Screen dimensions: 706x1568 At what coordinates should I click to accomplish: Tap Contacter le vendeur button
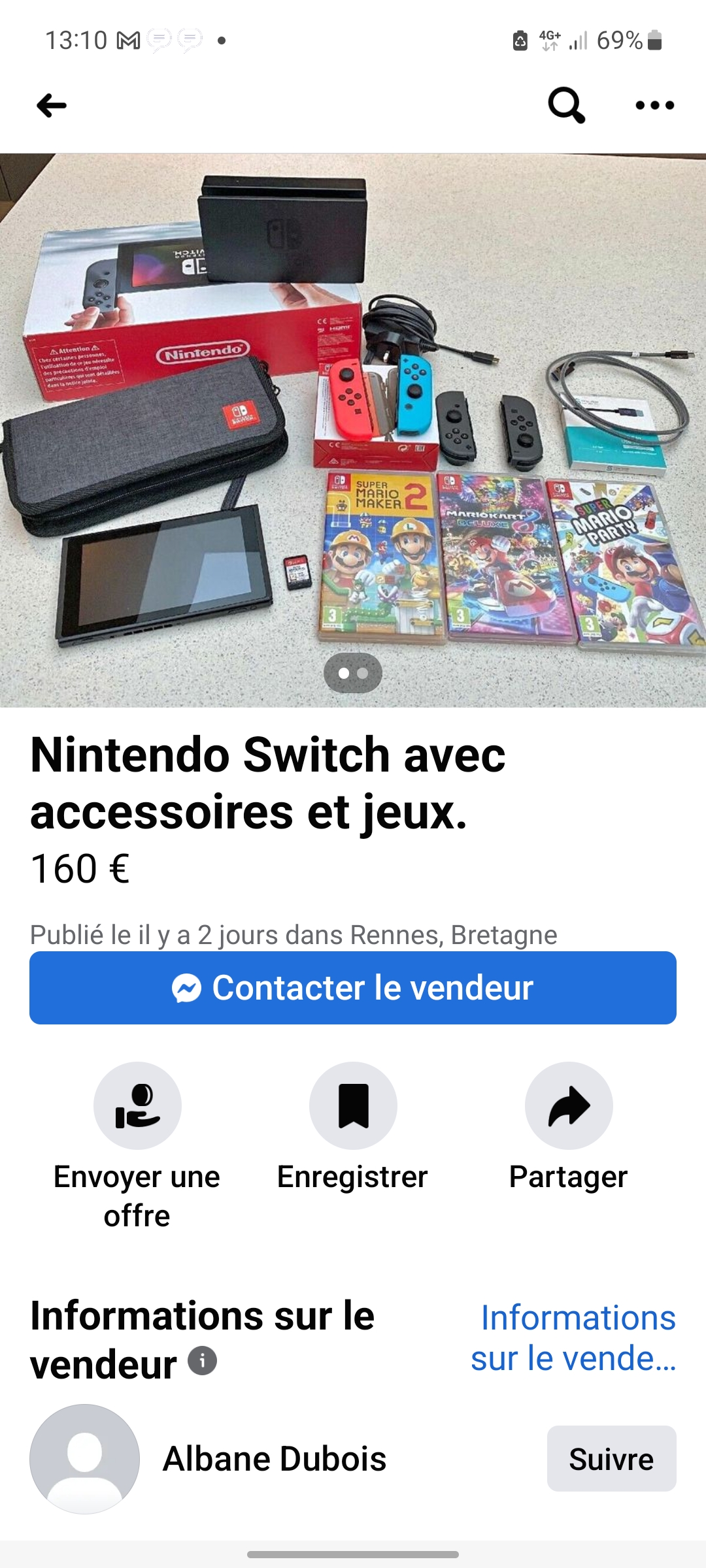(353, 988)
